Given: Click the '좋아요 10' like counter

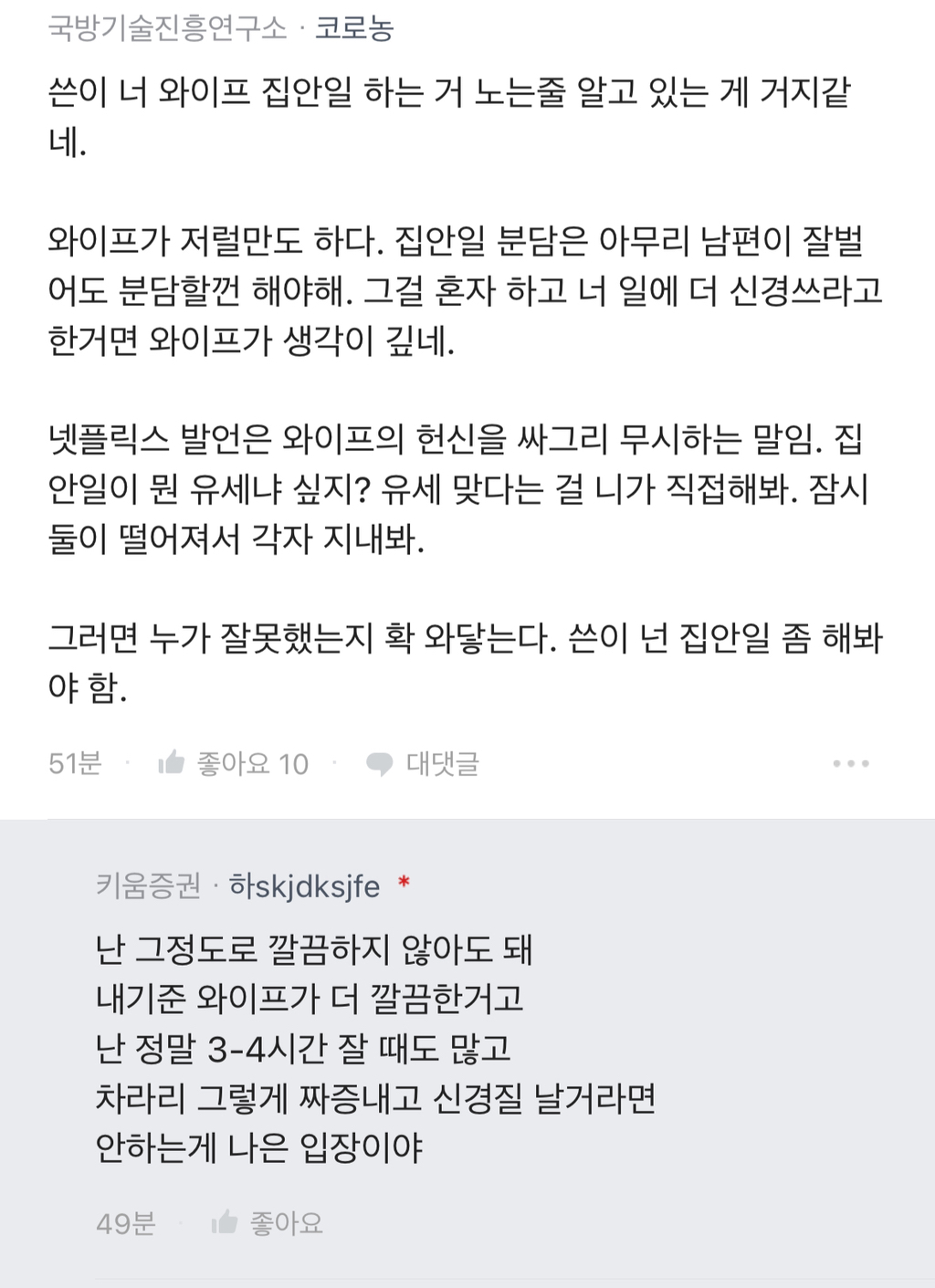Looking at the screenshot, I should tap(251, 763).
